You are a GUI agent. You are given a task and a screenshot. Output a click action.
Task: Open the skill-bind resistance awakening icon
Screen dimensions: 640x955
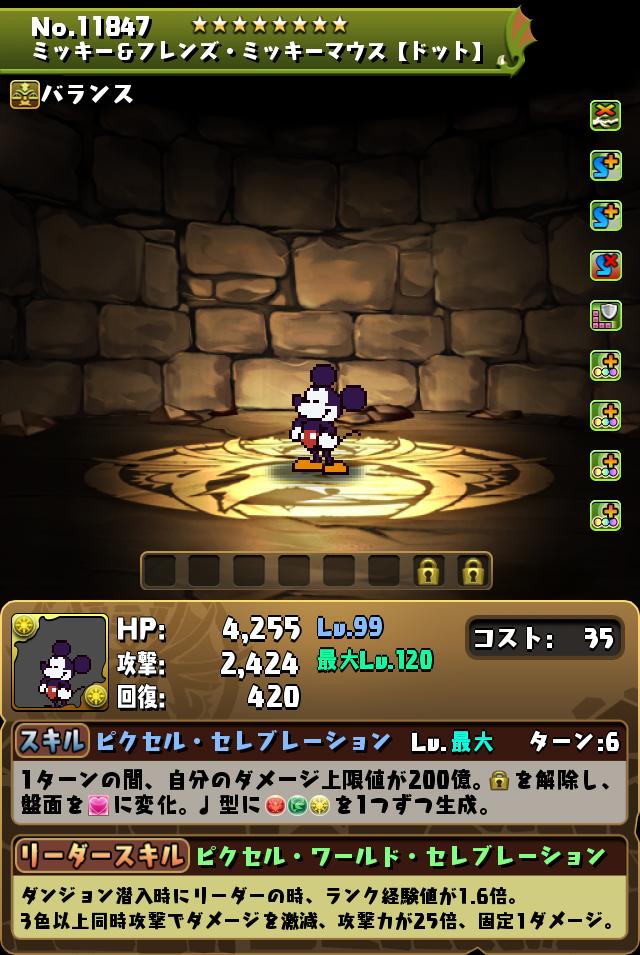[605, 265]
